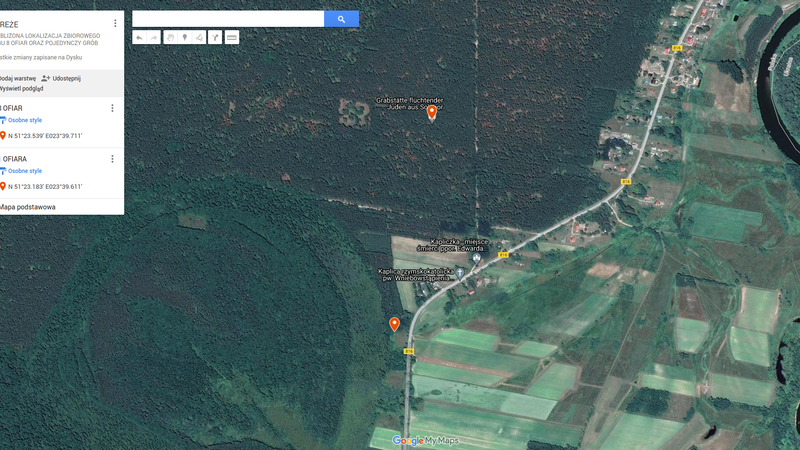Viewport: 800px width, 450px height.
Task: Select the add directions tool
Action: click(x=215, y=38)
